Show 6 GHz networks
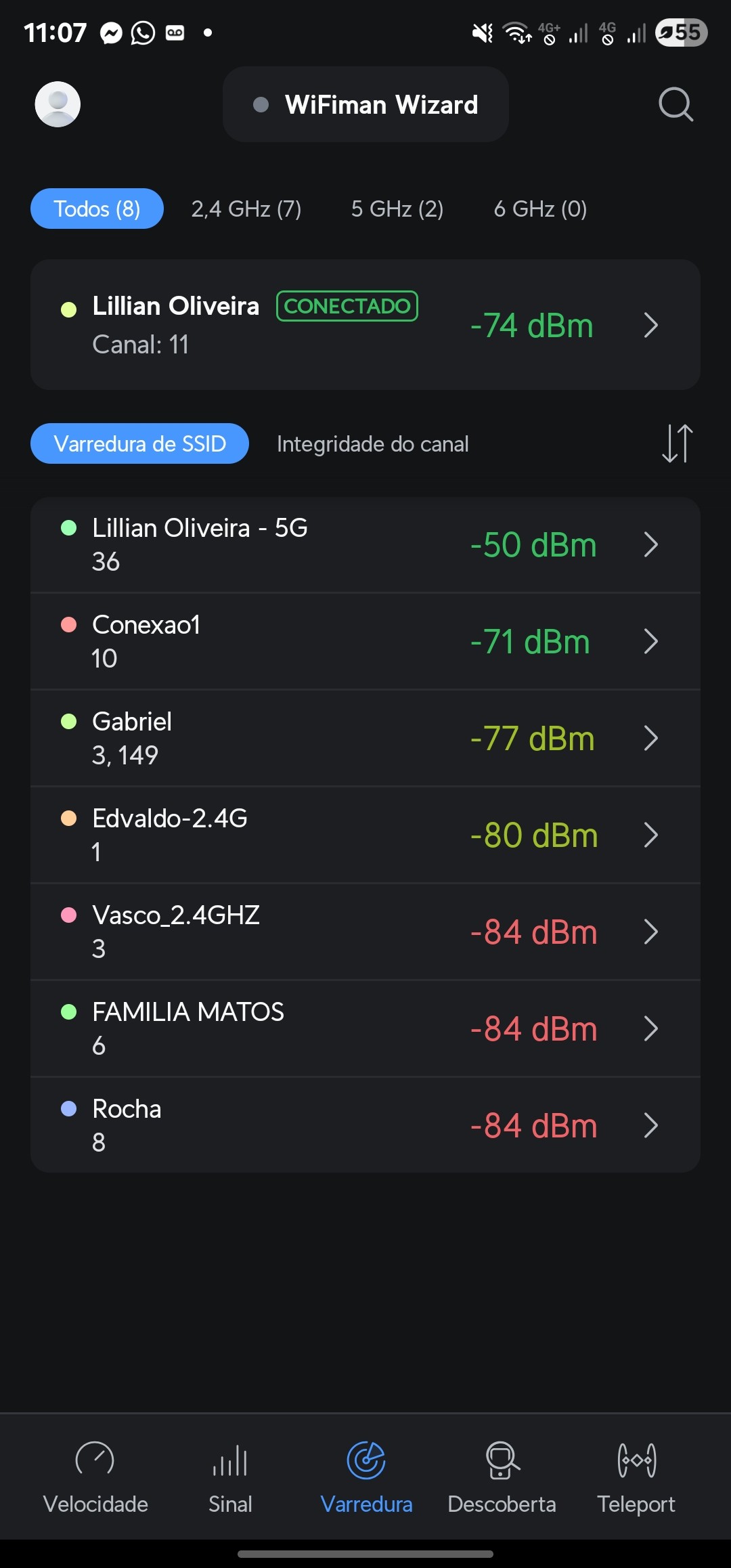The image size is (731, 1568). 540,209
